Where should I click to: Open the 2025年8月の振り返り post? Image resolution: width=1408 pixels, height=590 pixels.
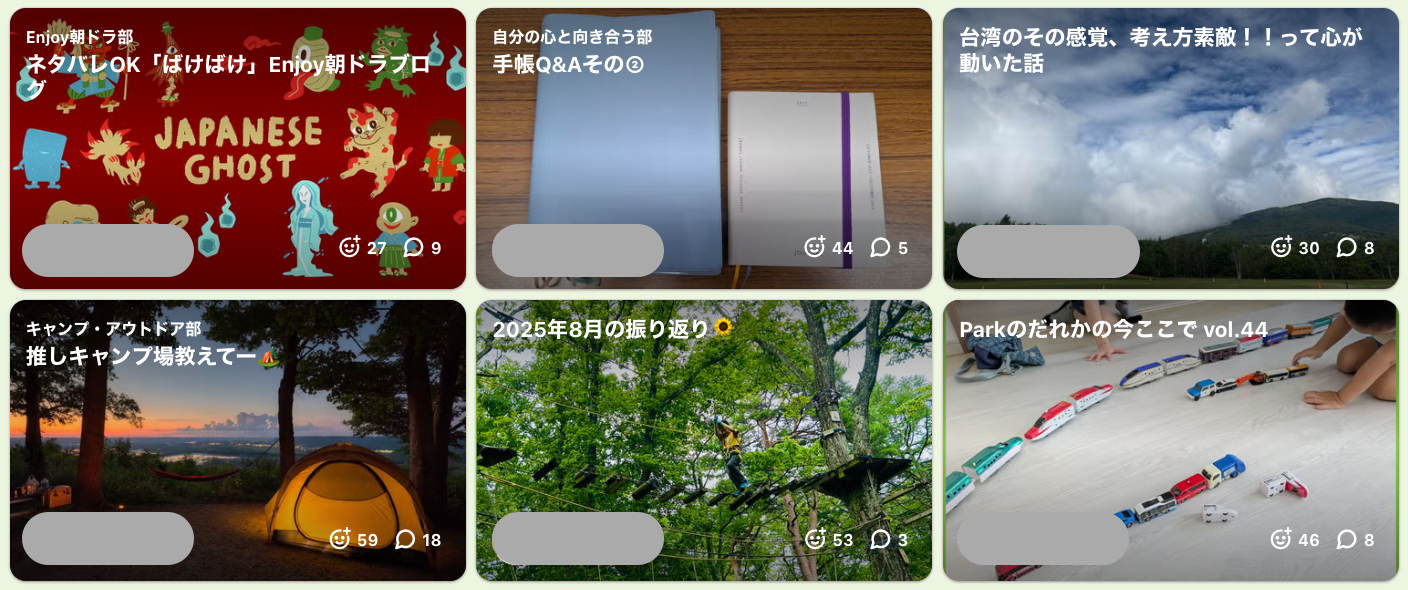point(612,329)
